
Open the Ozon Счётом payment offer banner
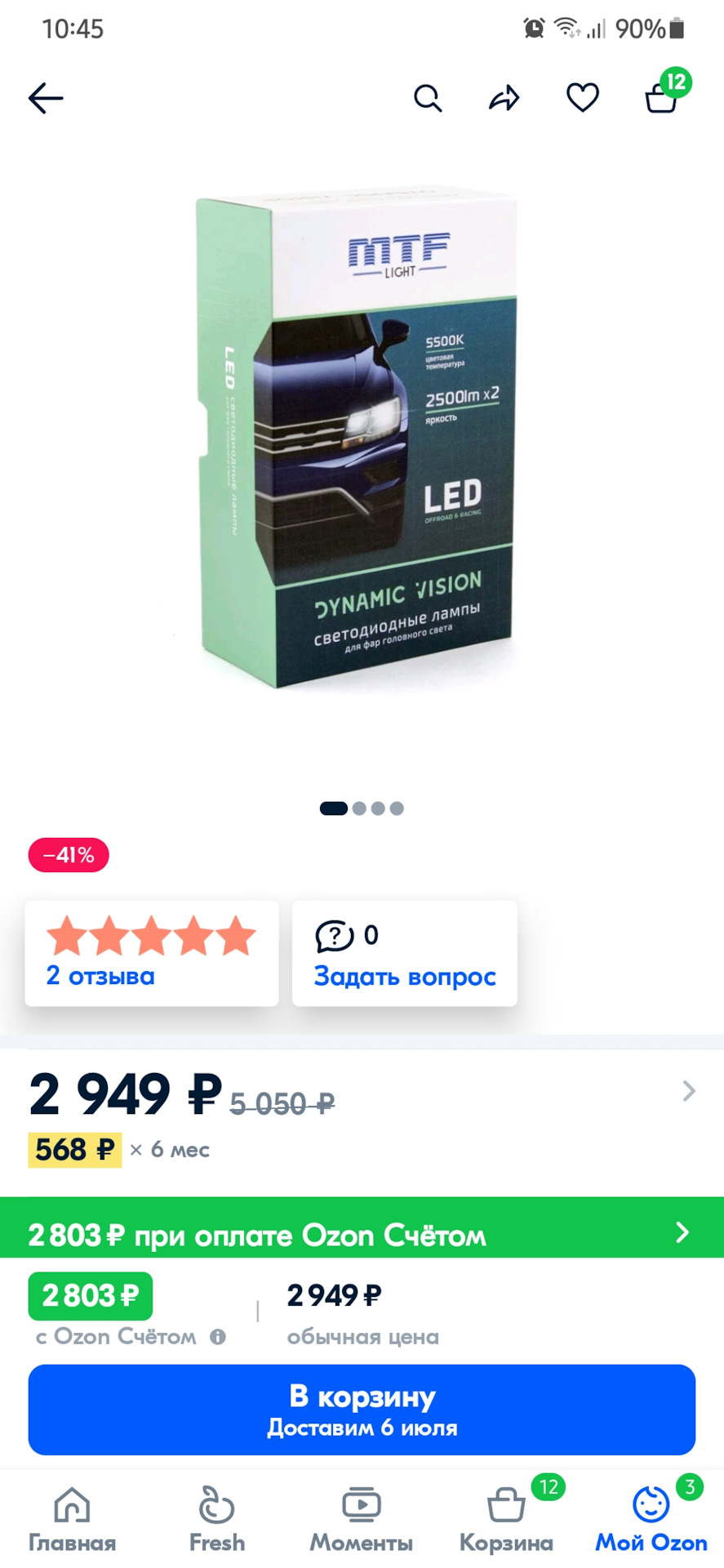click(362, 1233)
